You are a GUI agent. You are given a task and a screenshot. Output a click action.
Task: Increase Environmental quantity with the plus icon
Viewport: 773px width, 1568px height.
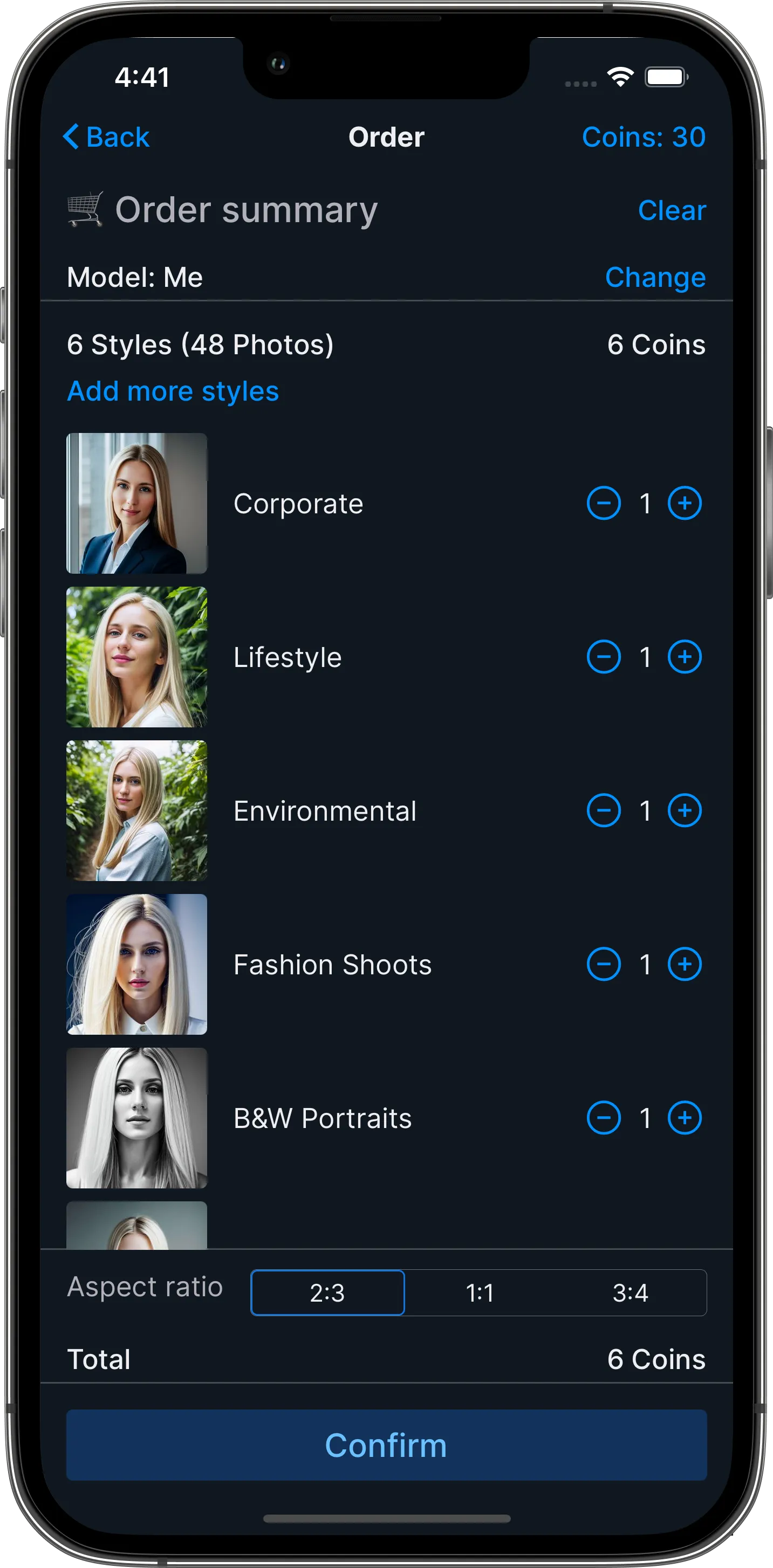point(685,811)
